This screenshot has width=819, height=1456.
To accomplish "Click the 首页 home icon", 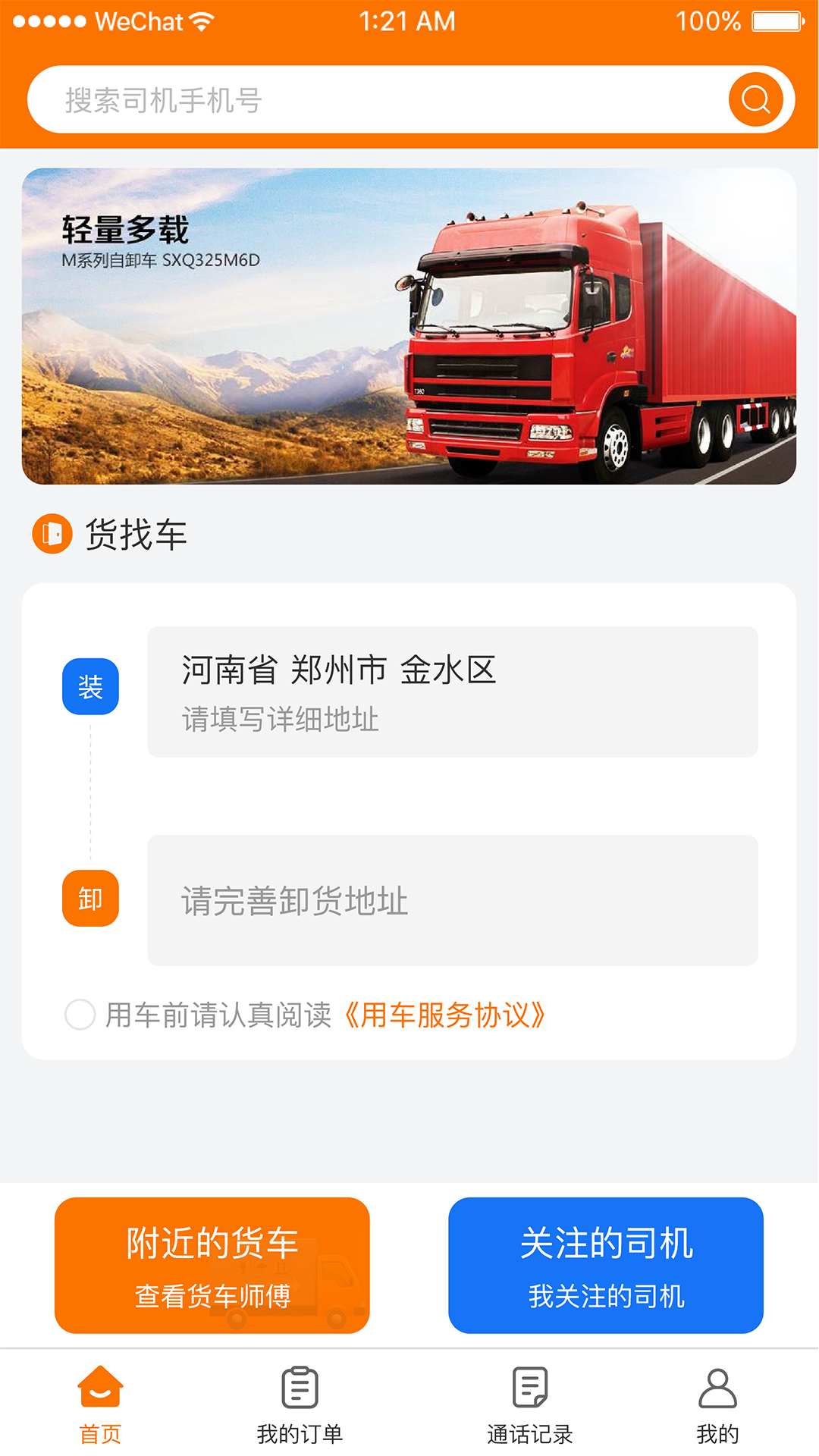I will [x=102, y=1388].
